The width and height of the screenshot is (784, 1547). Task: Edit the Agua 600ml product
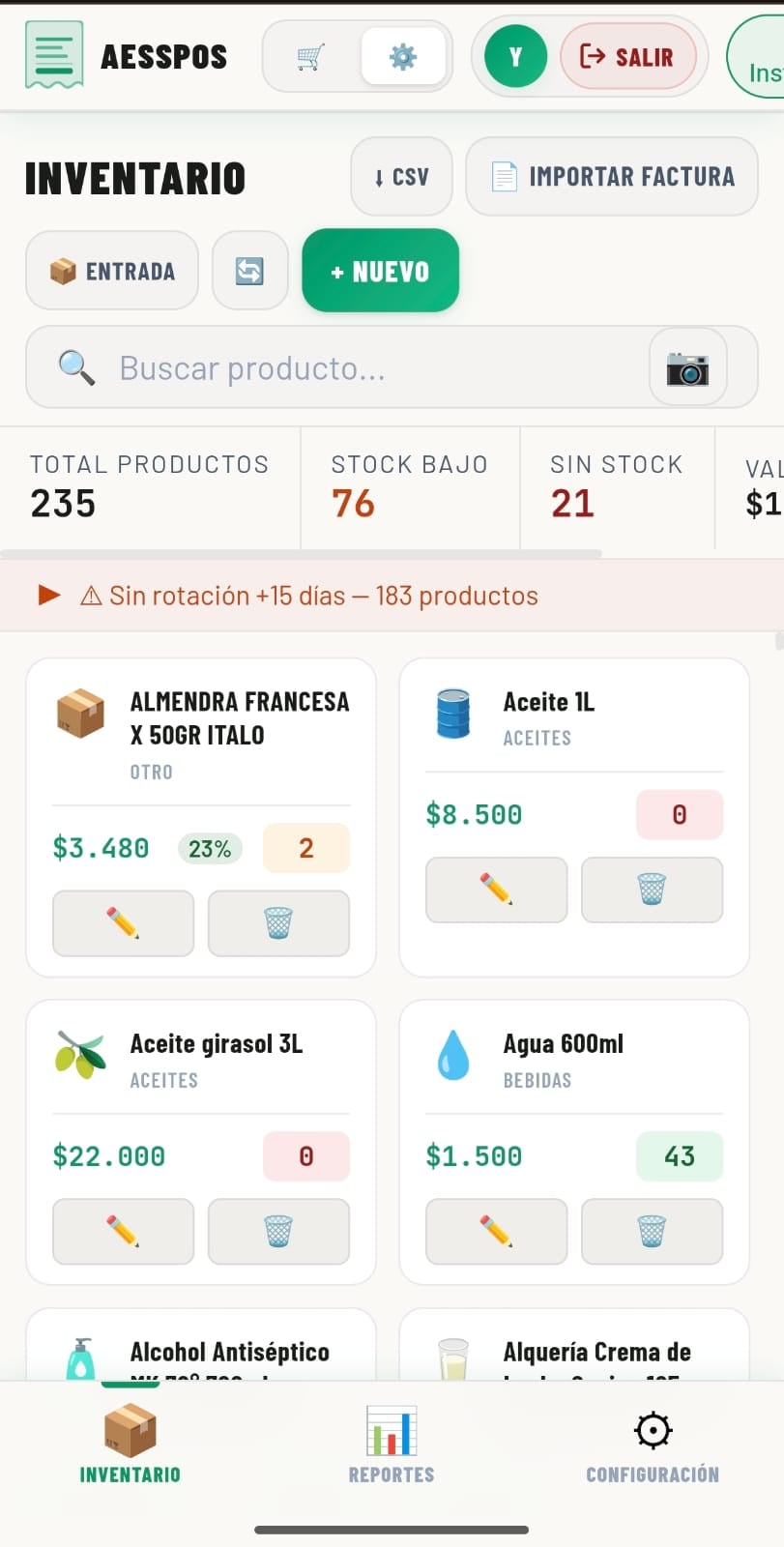[x=496, y=1231]
